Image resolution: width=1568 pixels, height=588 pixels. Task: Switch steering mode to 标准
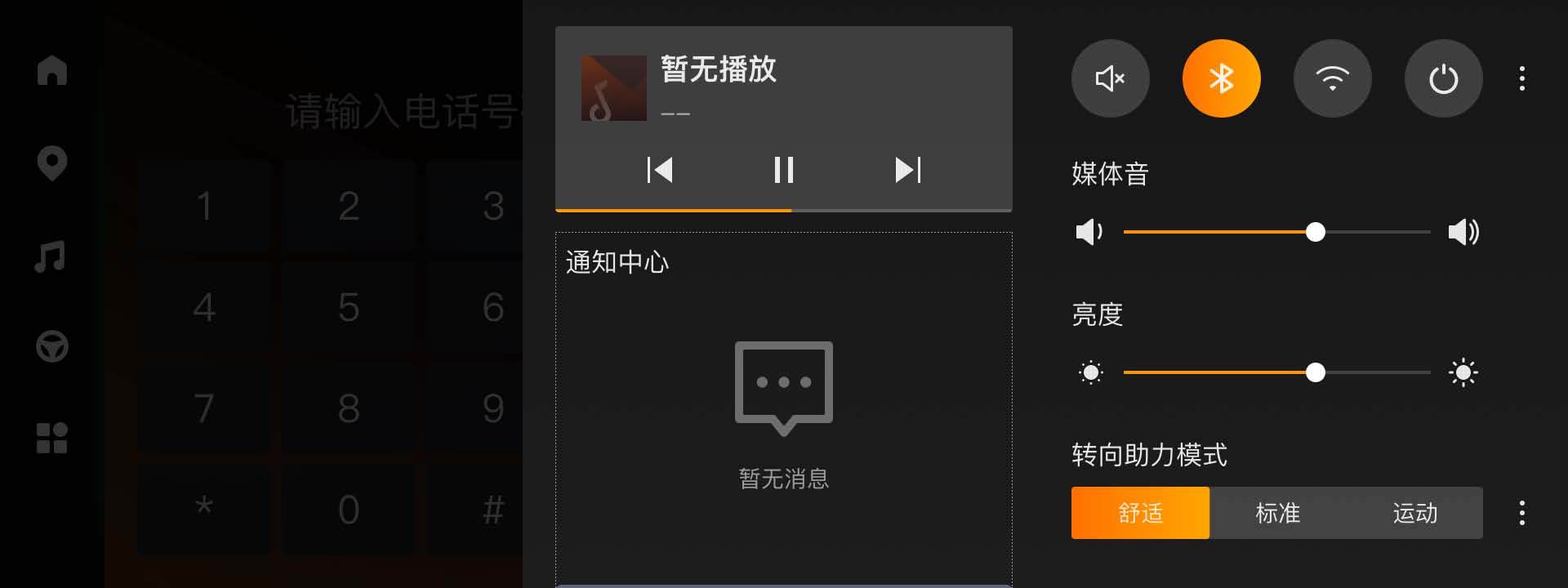click(x=1277, y=513)
